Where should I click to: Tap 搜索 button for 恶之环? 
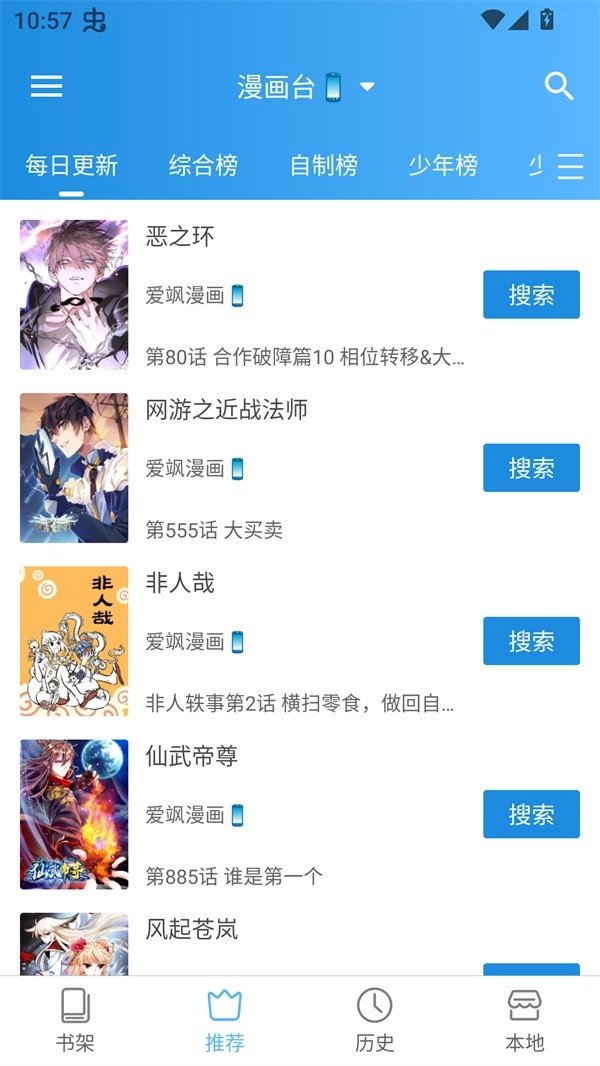click(x=531, y=295)
